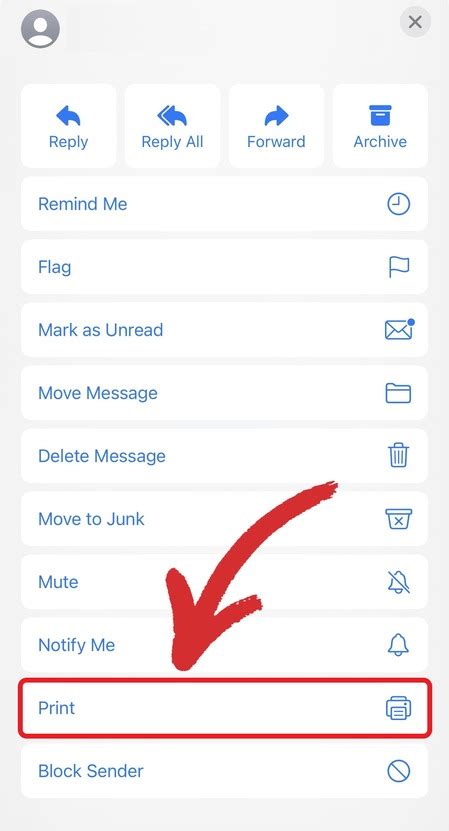The width and height of the screenshot is (449, 831).
Task: Enable Notify Me
Action: [x=224, y=645]
